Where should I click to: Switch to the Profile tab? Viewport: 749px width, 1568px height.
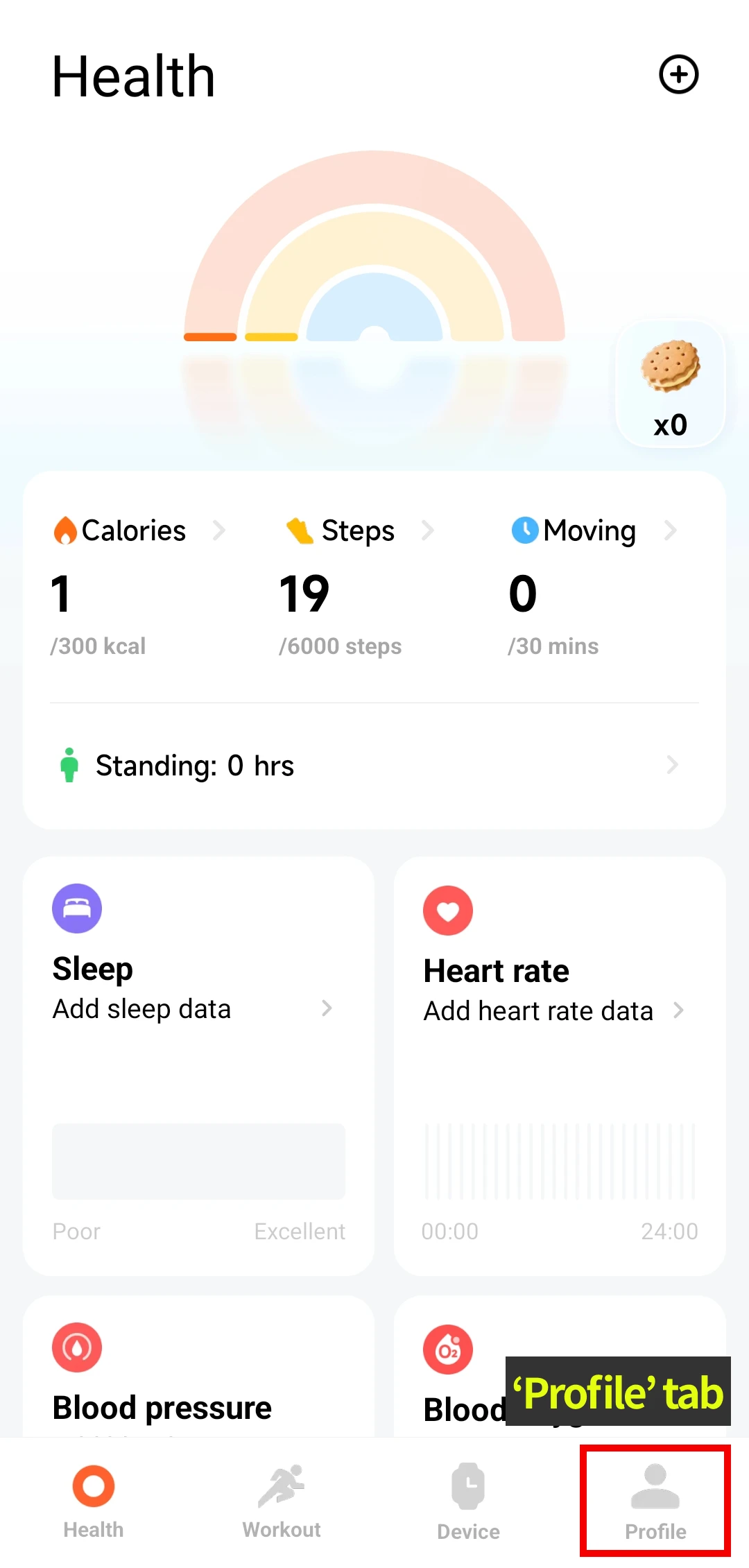pyautogui.click(x=655, y=1501)
